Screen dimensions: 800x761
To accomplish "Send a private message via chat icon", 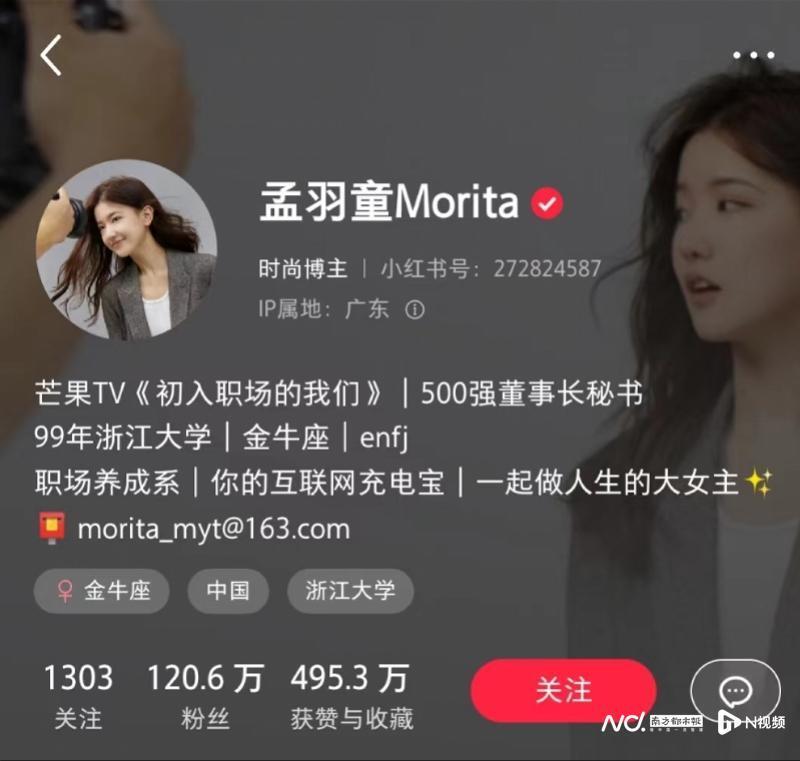I will coord(736,692).
